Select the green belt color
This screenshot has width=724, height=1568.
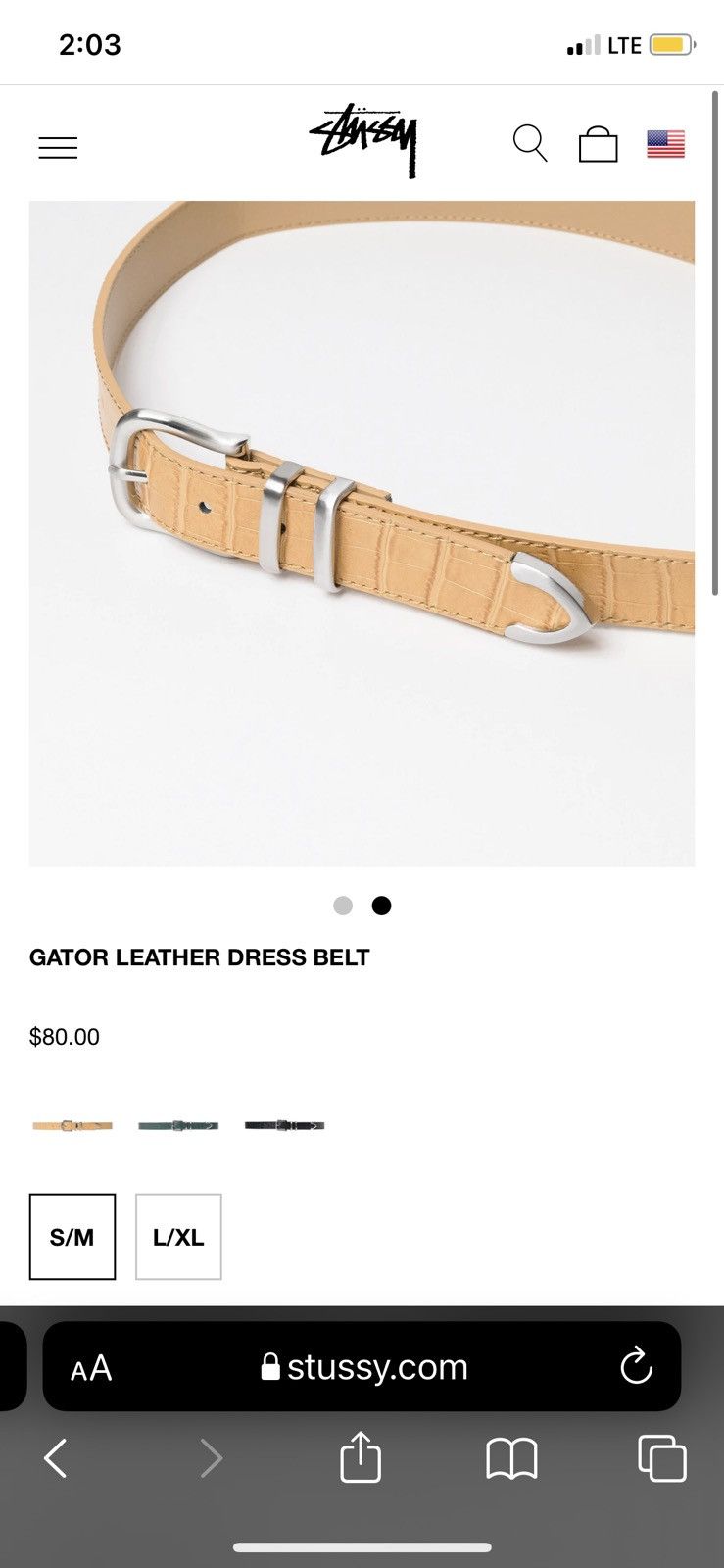178,1125
